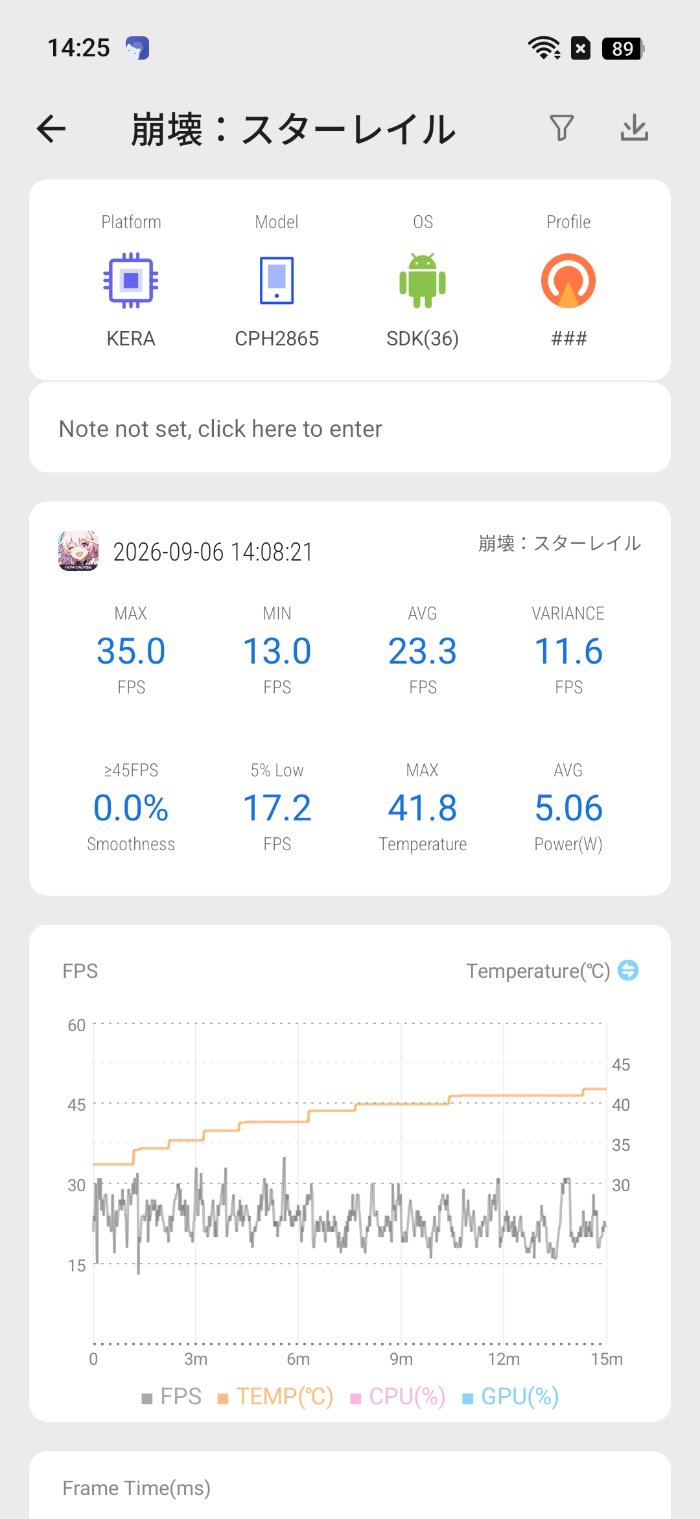700x1519 pixels.
Task: Open the filter funnel icon
Action: click(562, 128)
